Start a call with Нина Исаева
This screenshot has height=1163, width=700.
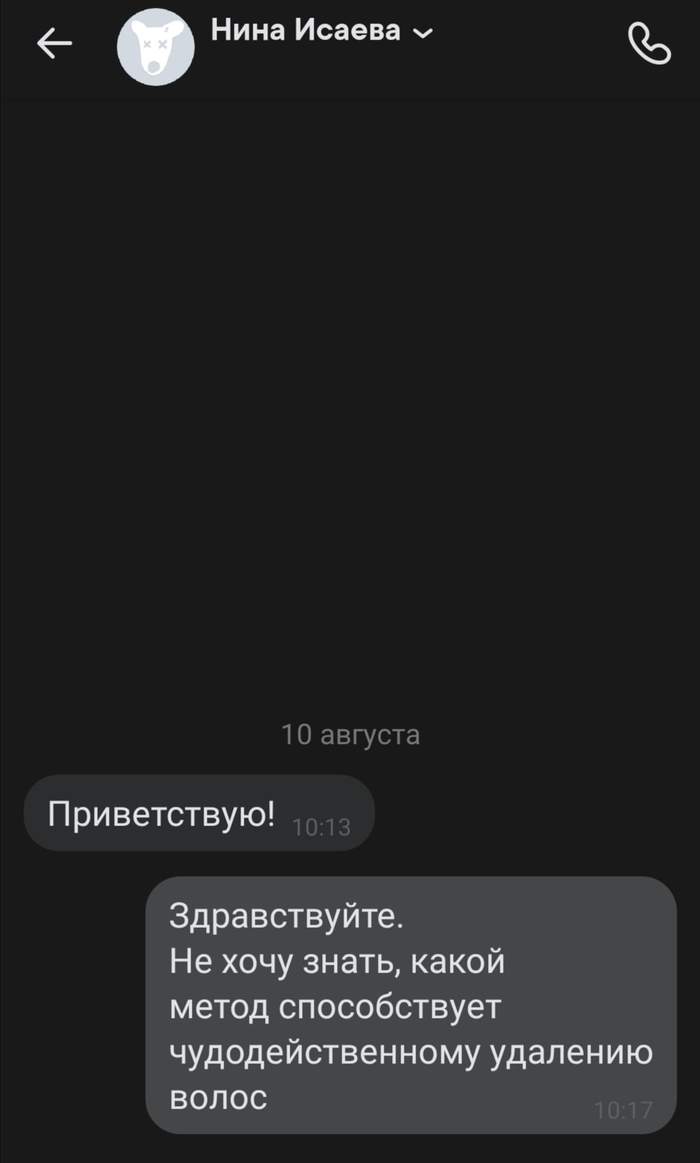point(648,44)
